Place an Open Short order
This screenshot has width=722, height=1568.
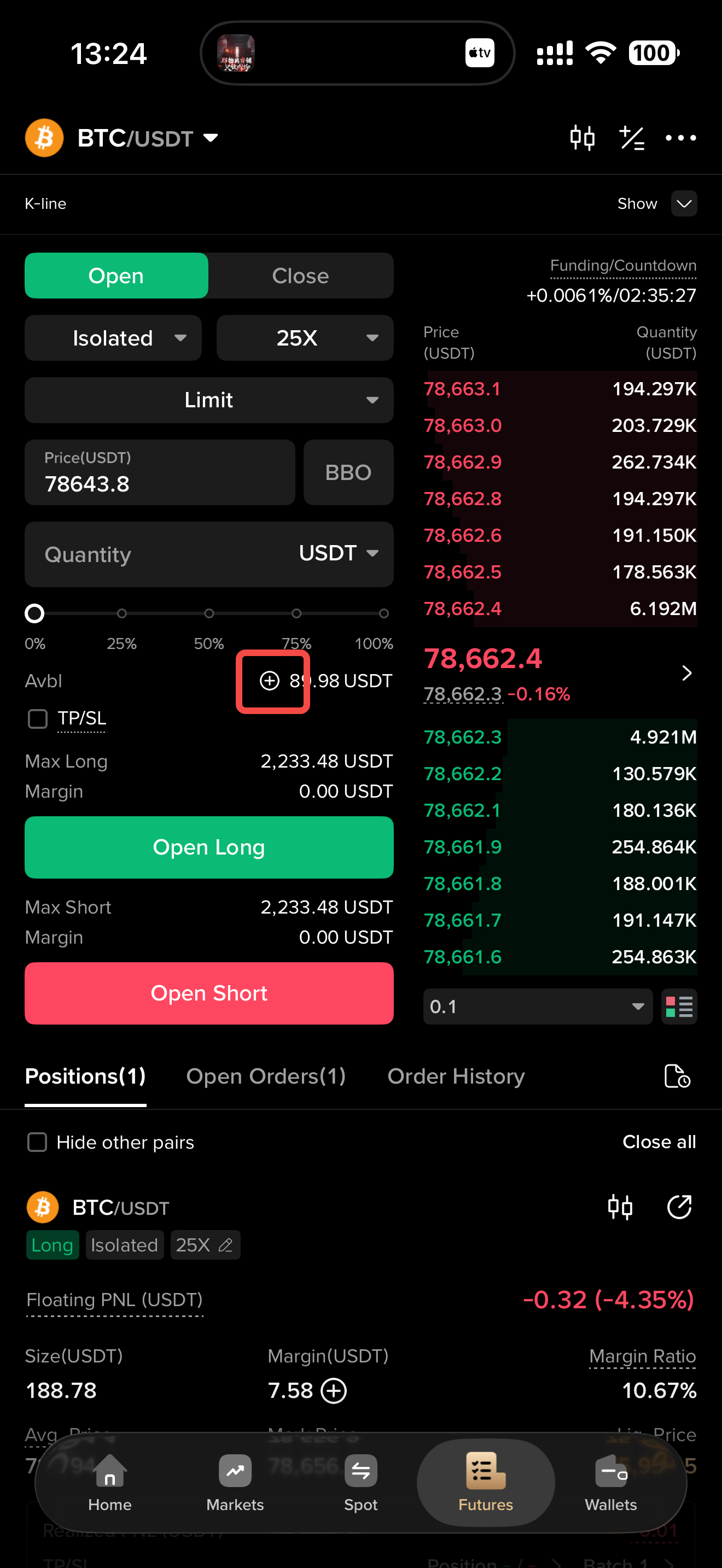point(209,993)
